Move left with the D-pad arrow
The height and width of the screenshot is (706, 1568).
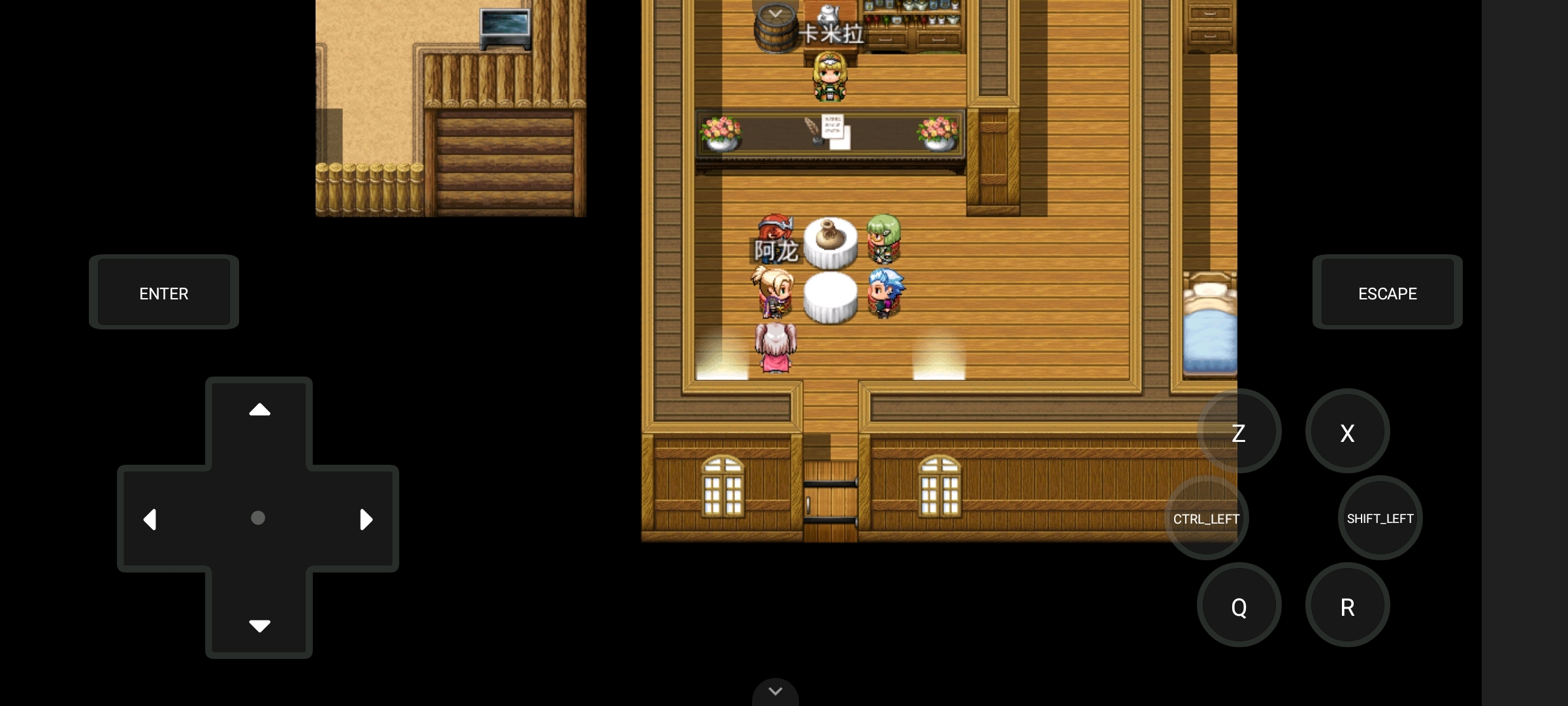[x=150, y=519]
